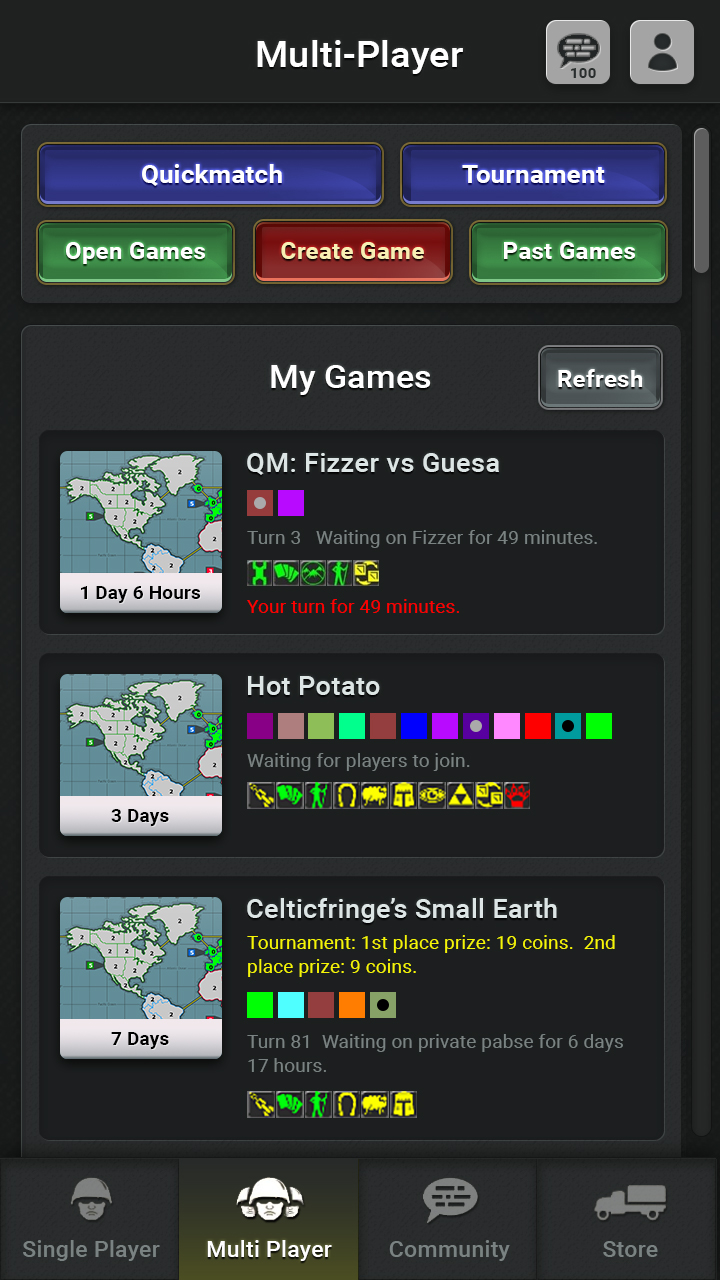Open Celticfringe's Small Earth game
This screenshot has width=720, height=1280.
click(401, 909)
